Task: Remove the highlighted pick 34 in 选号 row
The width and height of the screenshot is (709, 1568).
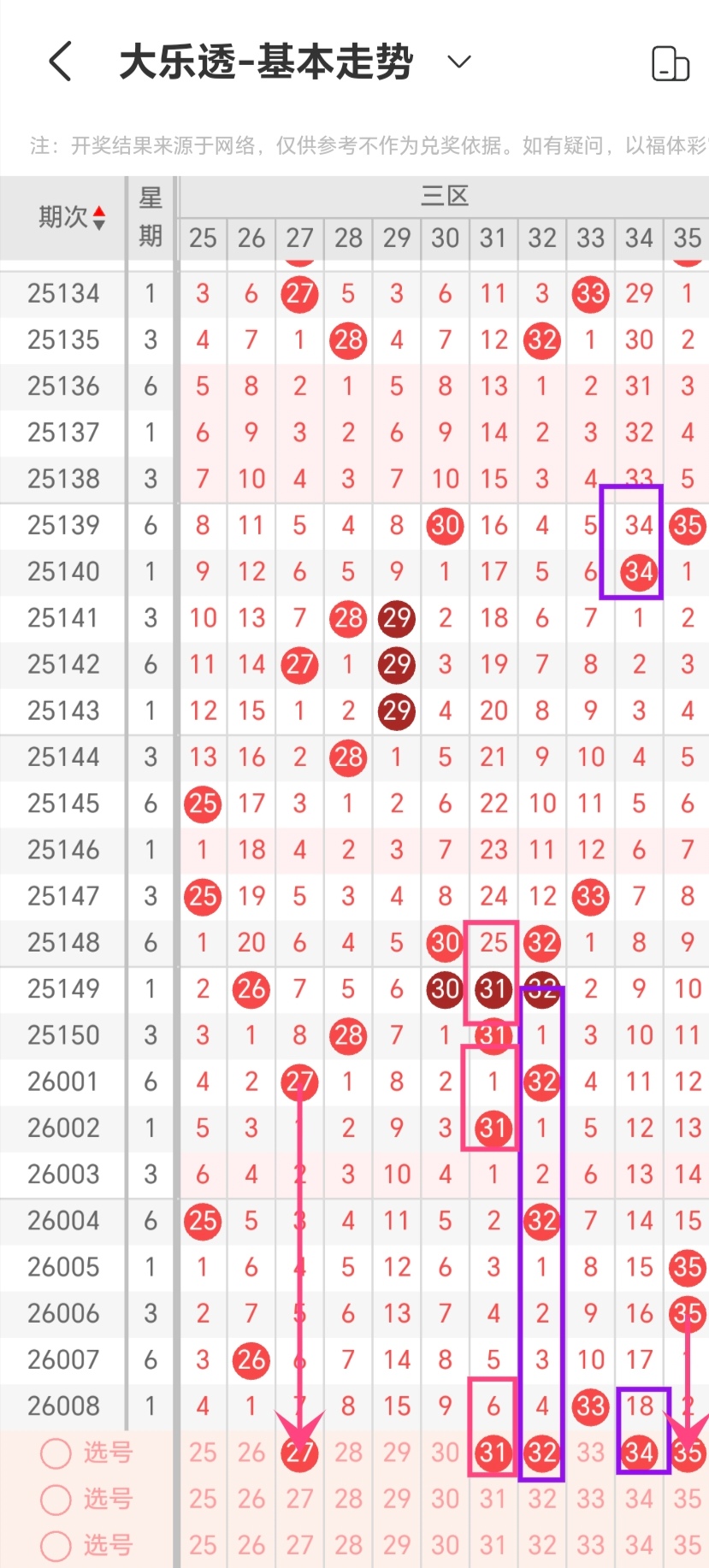Action: coord(639,1452)
